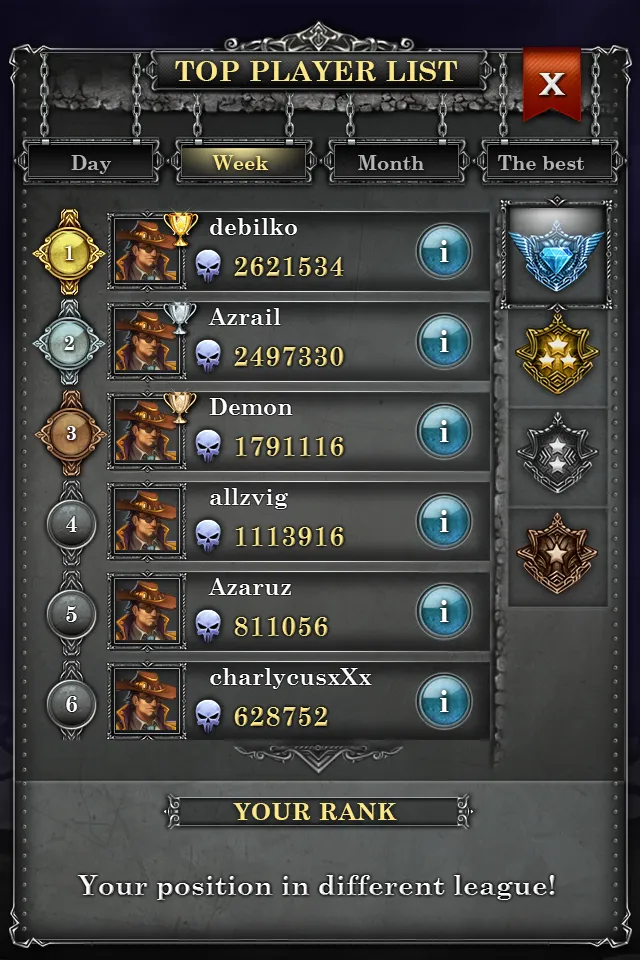Close the top player list
Screen dimensions: 640x960
click(x=552, y=84)
